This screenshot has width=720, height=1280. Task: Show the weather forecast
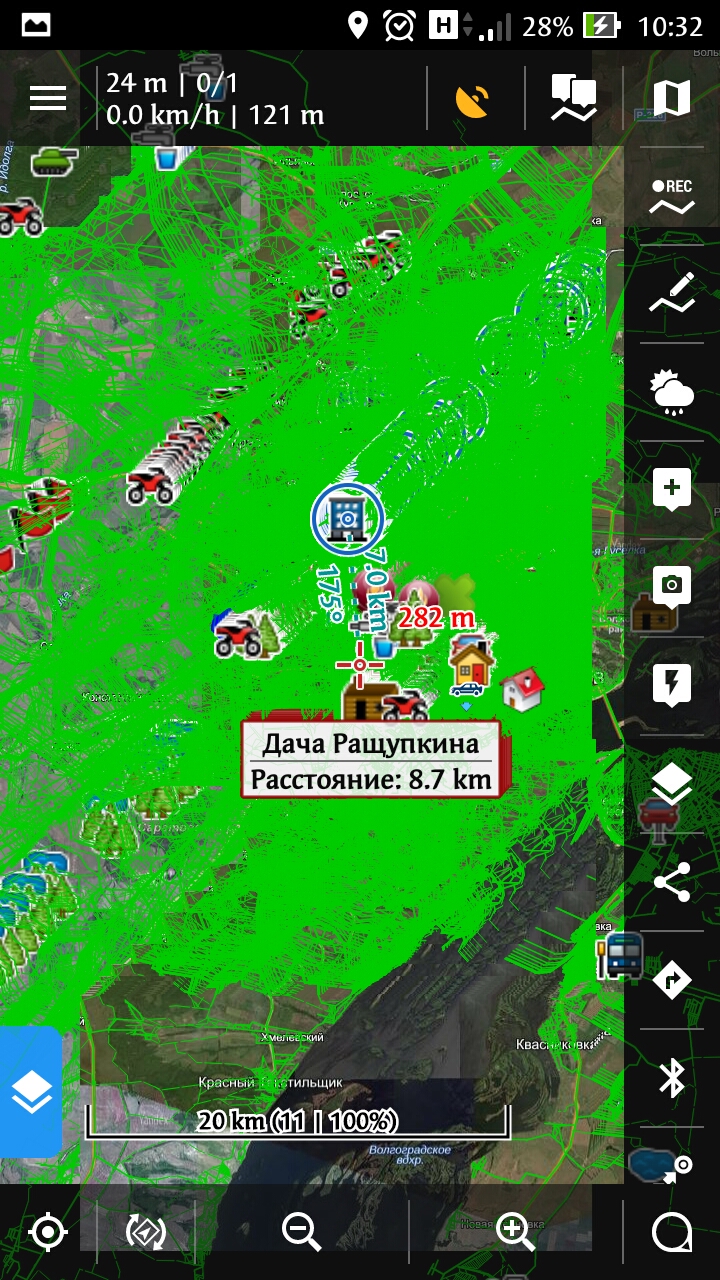672,392
